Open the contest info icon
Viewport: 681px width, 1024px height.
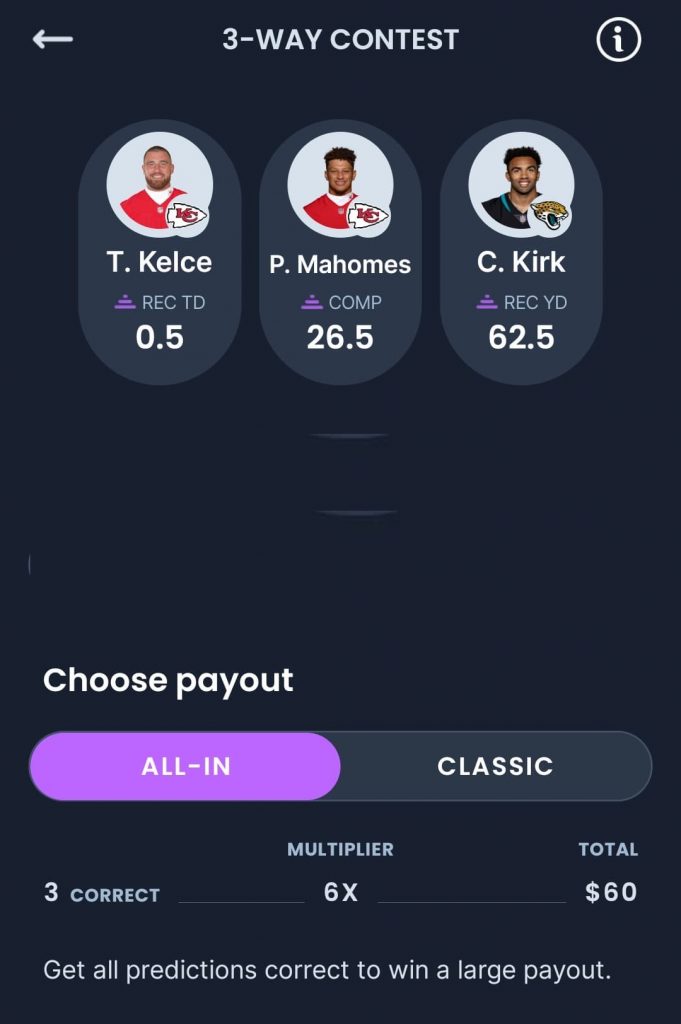[618, 40]
